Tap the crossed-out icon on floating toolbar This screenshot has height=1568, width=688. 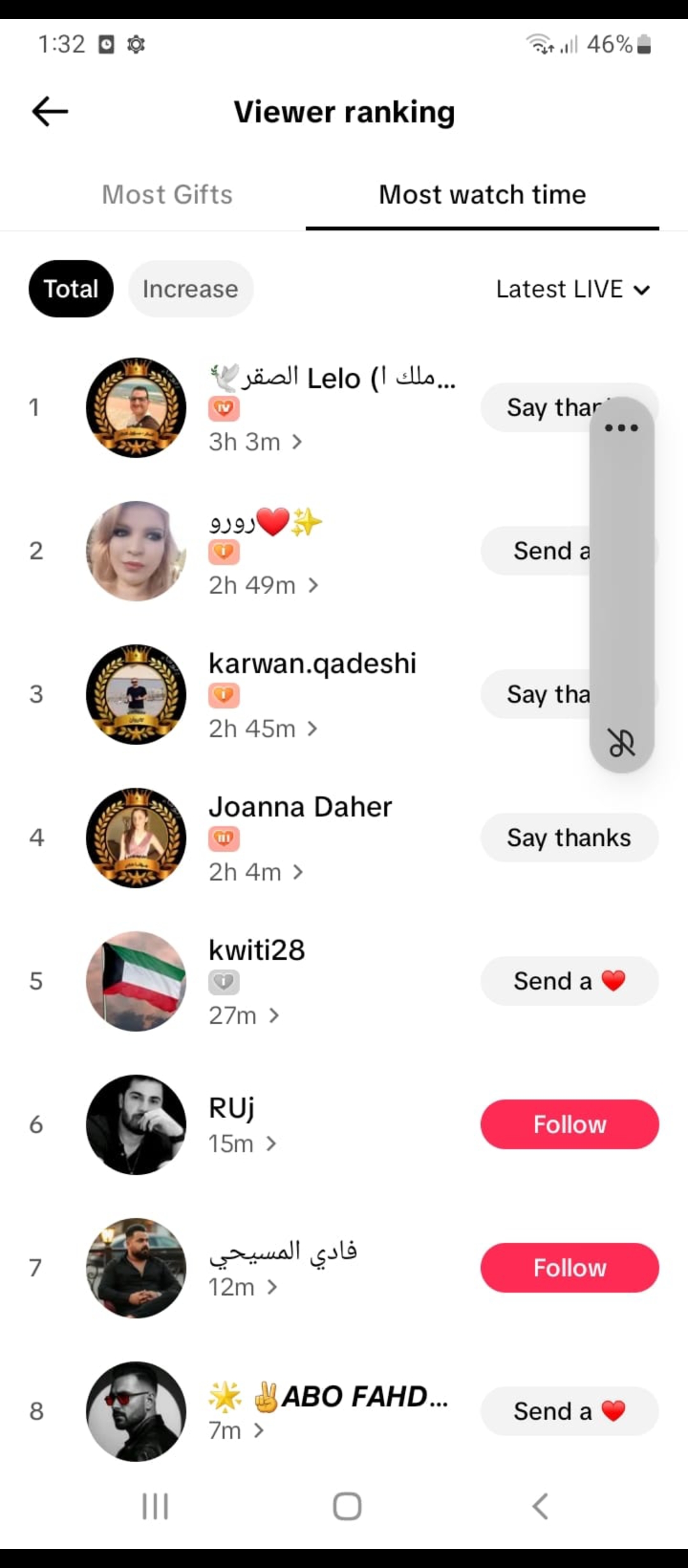click(x=621, y=743)
